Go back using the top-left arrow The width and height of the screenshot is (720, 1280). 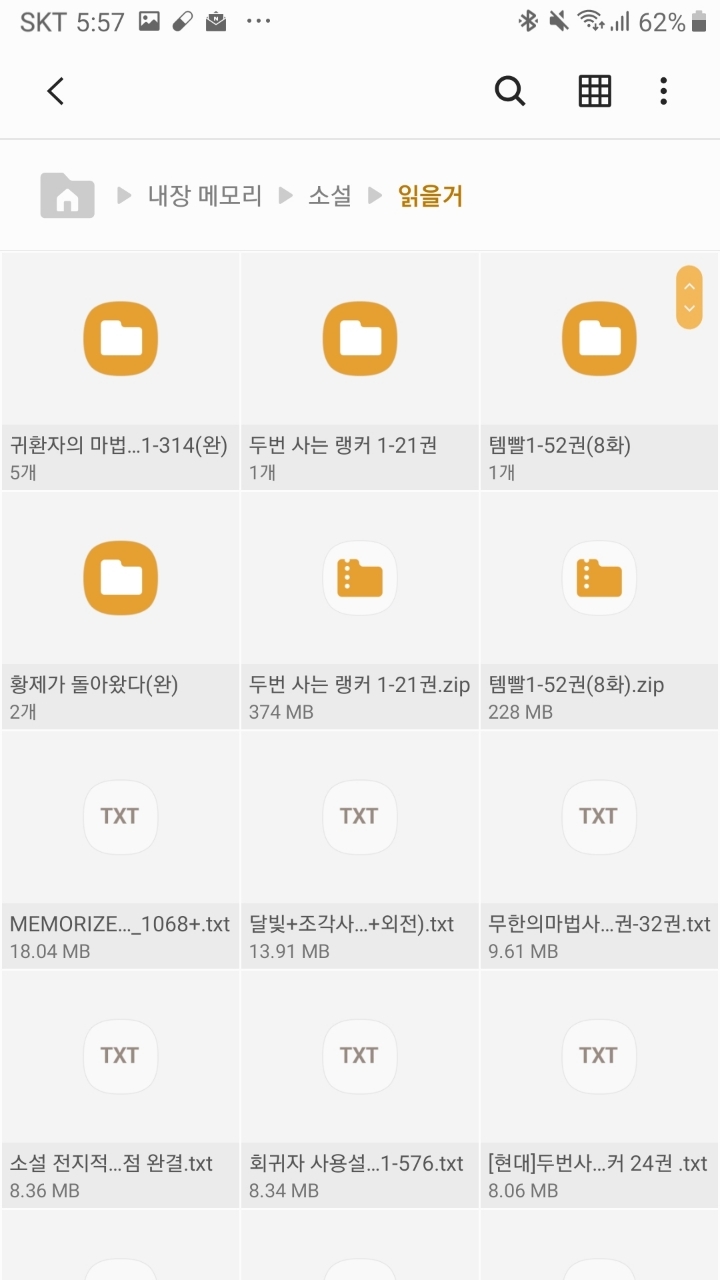(56, 92)
